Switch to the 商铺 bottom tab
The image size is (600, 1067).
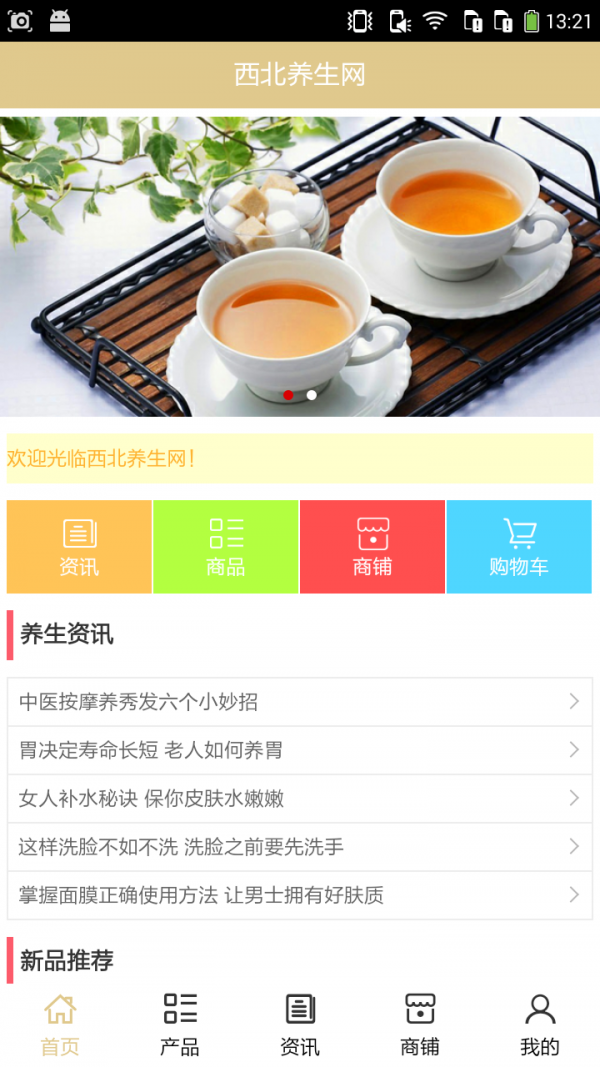[x=420, y=1024]
